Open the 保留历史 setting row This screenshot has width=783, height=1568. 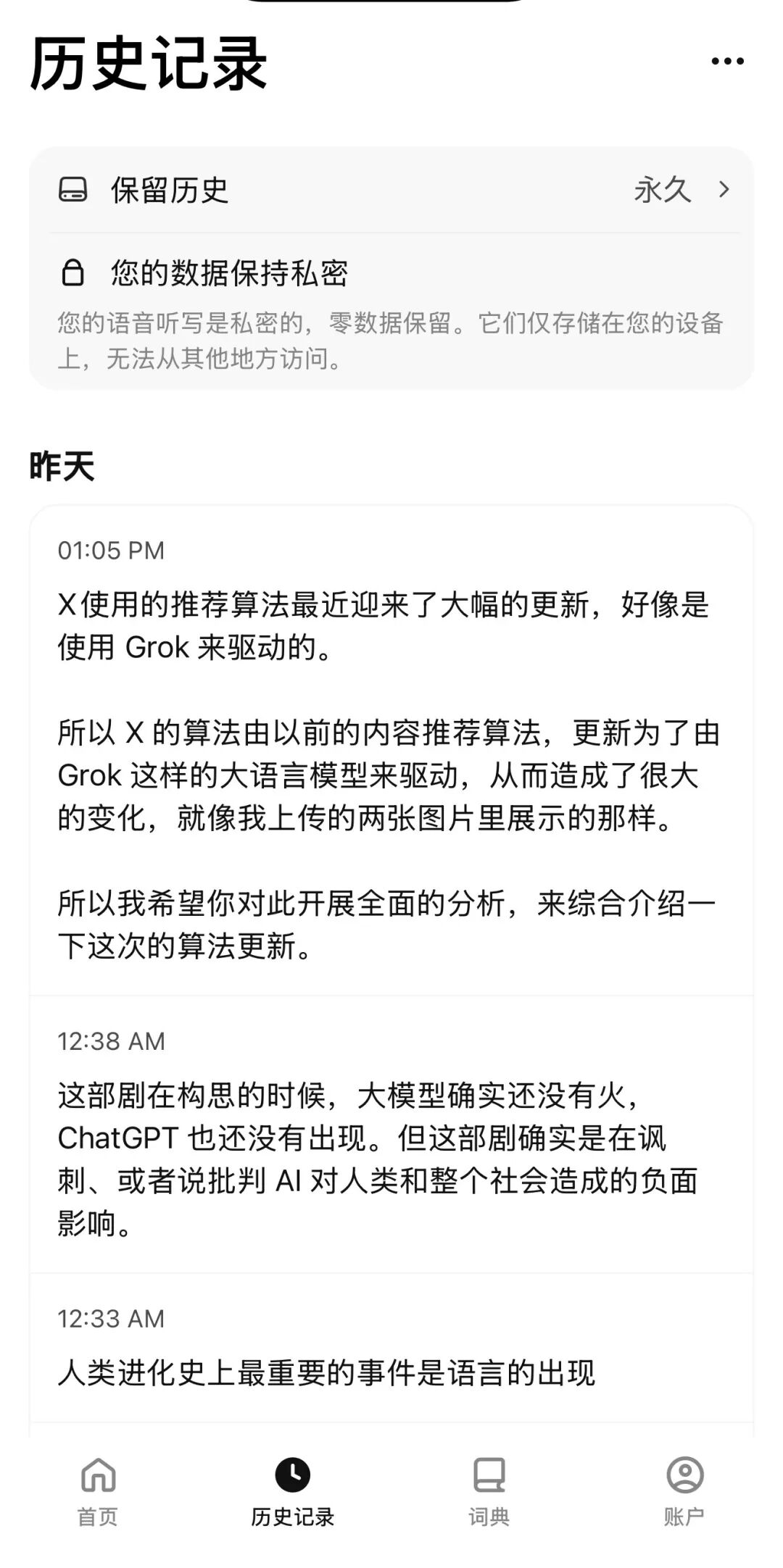[391, 190]
